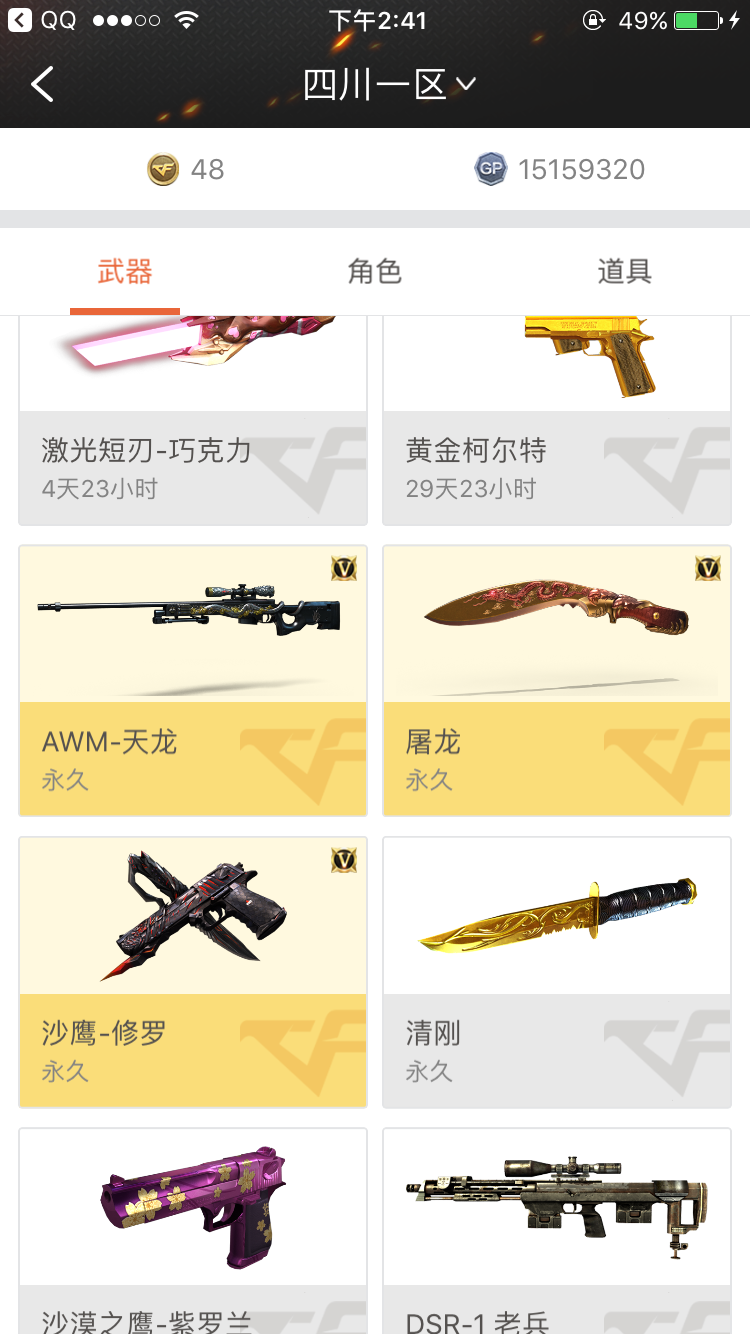Open the 四川一区 server dropdown

389,85
